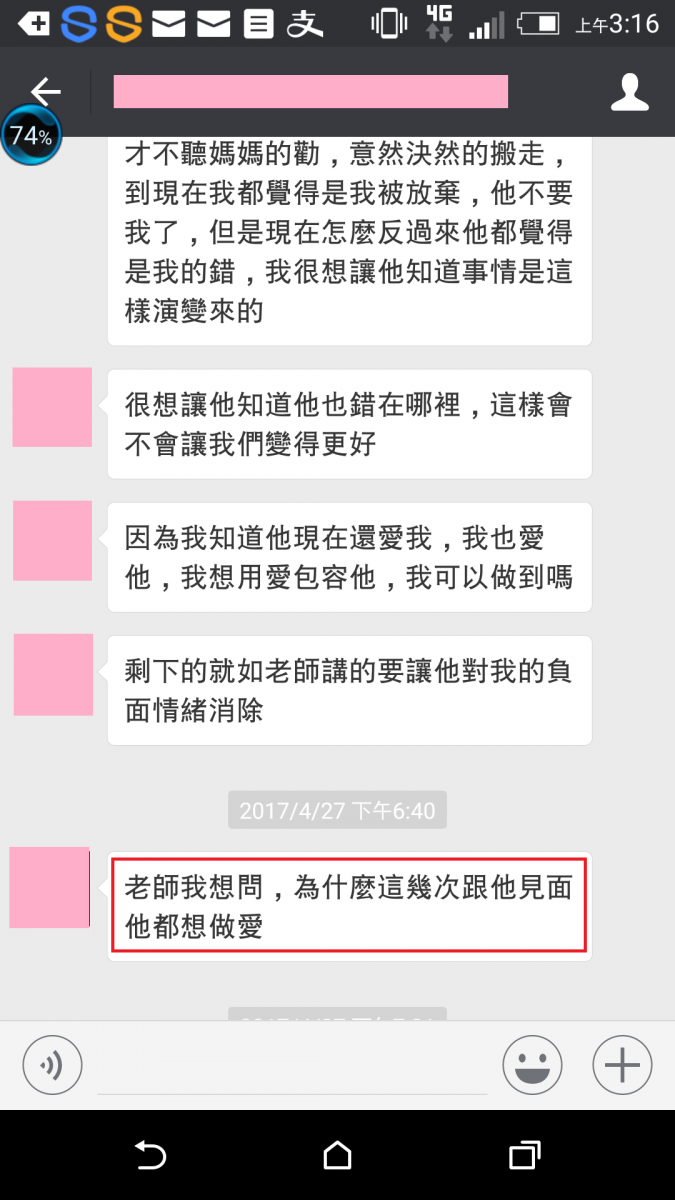Tap the system home button
This screenshot has width=675, height=1200.
(x=338, y=1156)
